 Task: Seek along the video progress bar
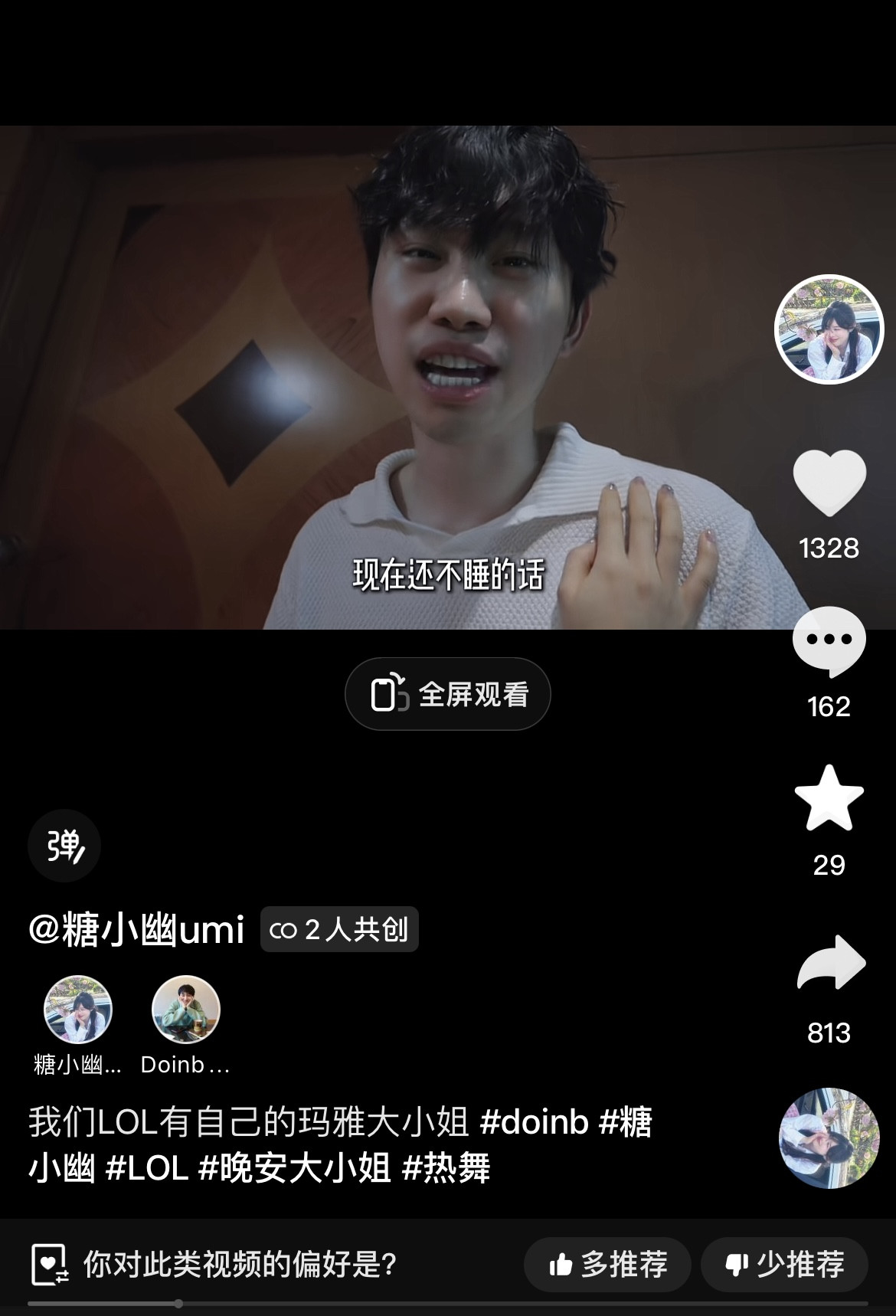448,1303
